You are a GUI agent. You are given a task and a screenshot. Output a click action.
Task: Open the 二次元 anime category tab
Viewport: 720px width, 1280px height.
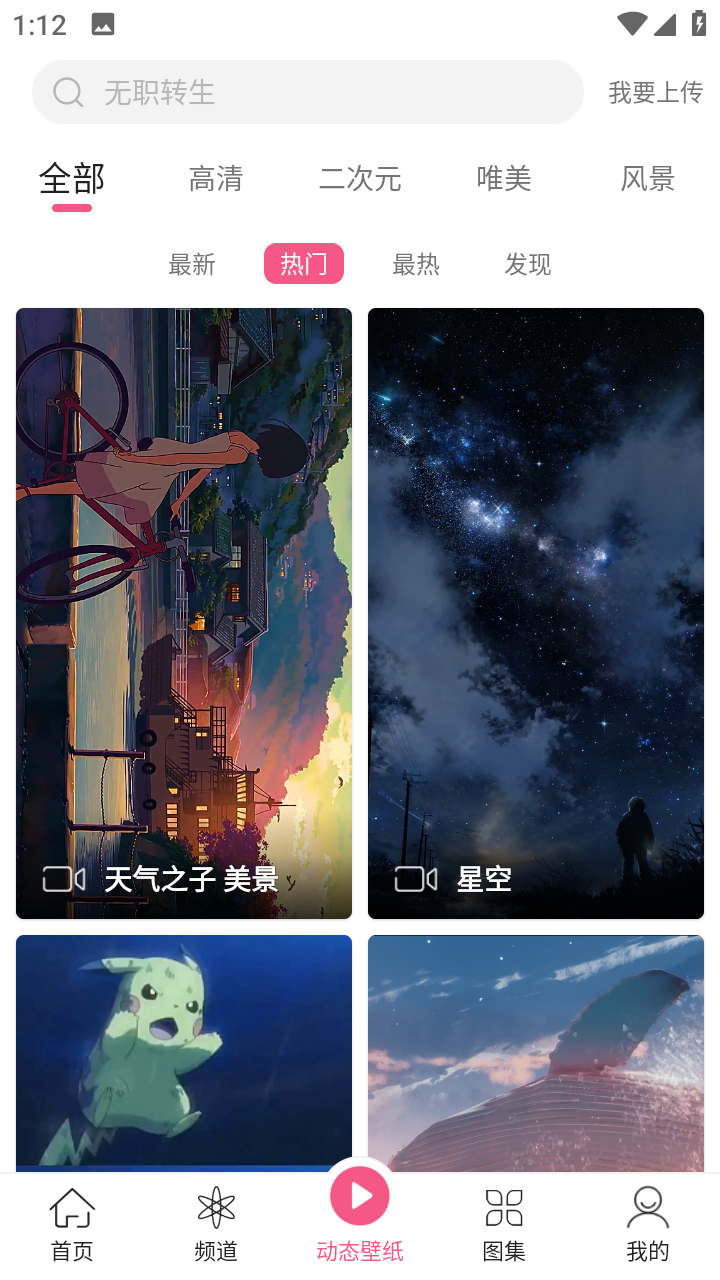coord(360,178)
